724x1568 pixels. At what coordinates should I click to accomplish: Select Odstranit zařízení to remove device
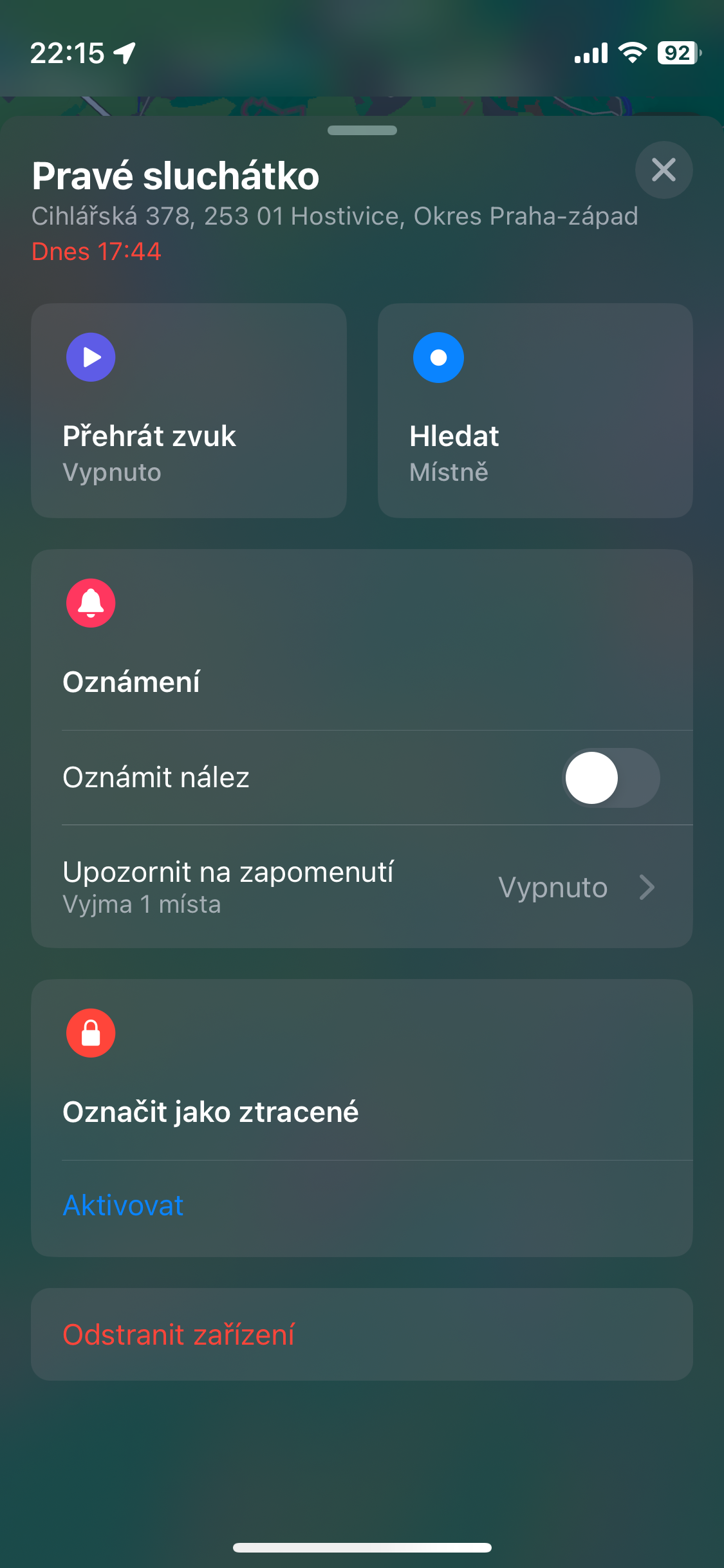point(179,1334)
